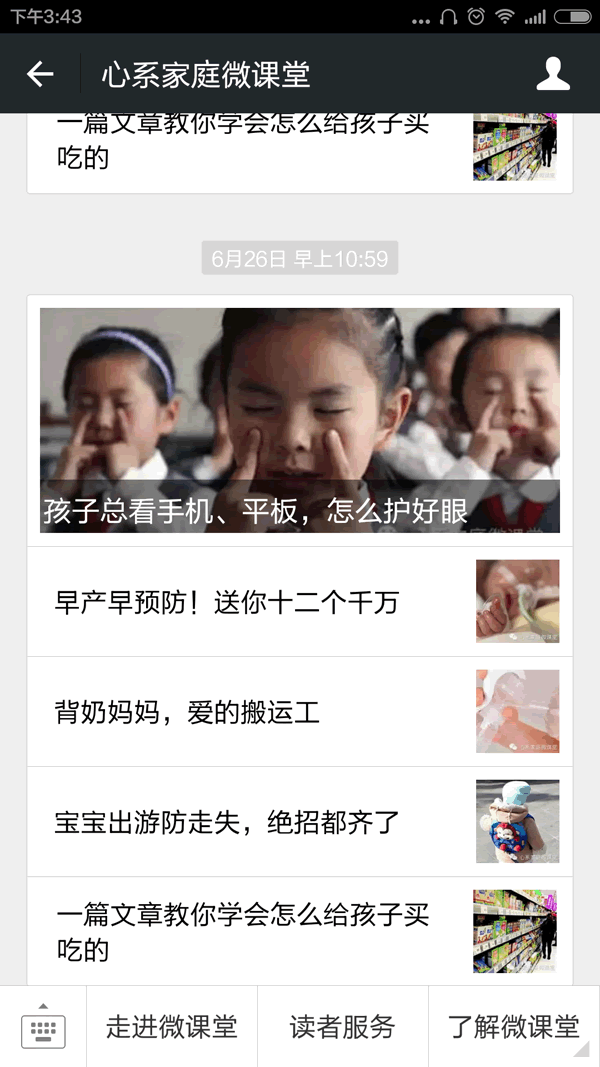Open the 了解微课堂 menu

tap(514, 1027)
